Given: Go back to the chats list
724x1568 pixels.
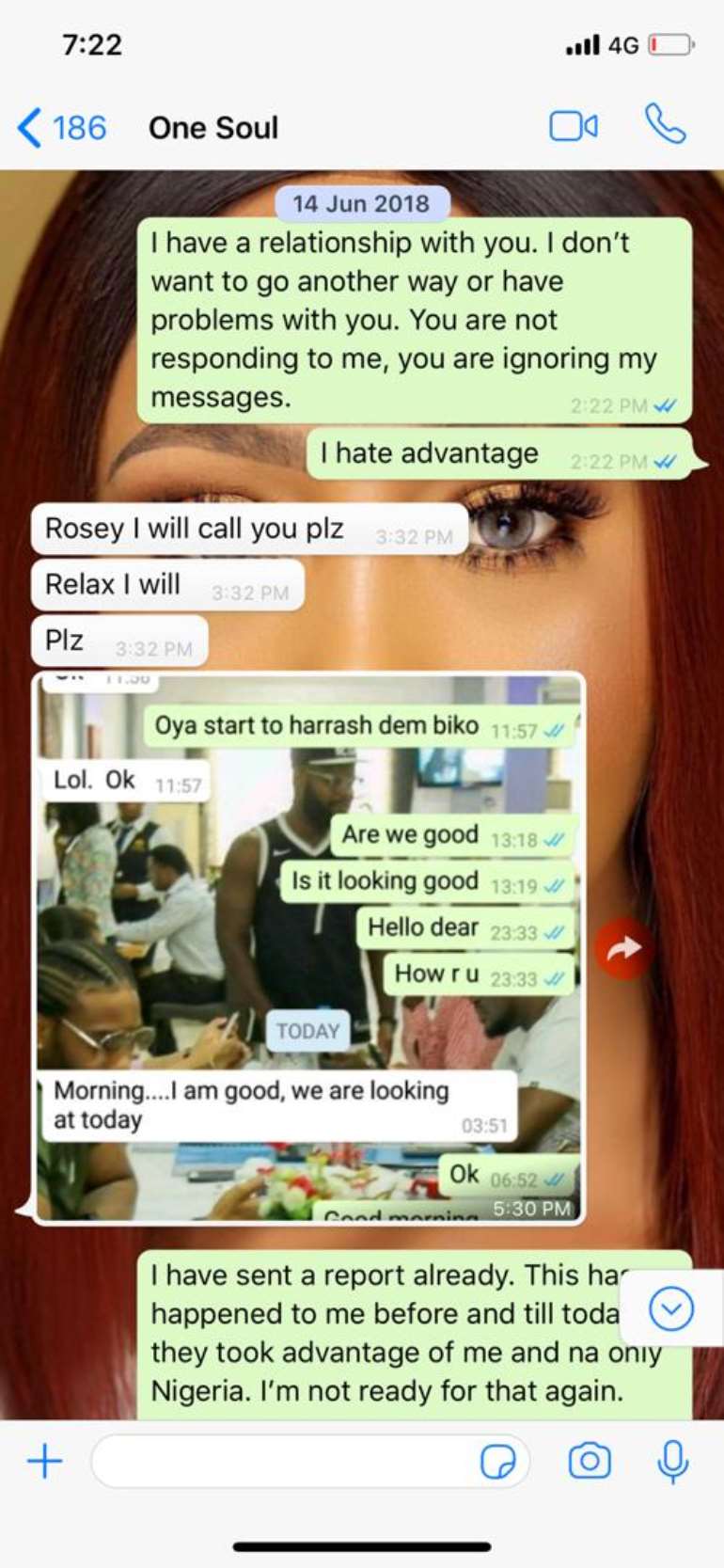Looking at the screenshot, I should pyautogui.click(x=61, y=127).
